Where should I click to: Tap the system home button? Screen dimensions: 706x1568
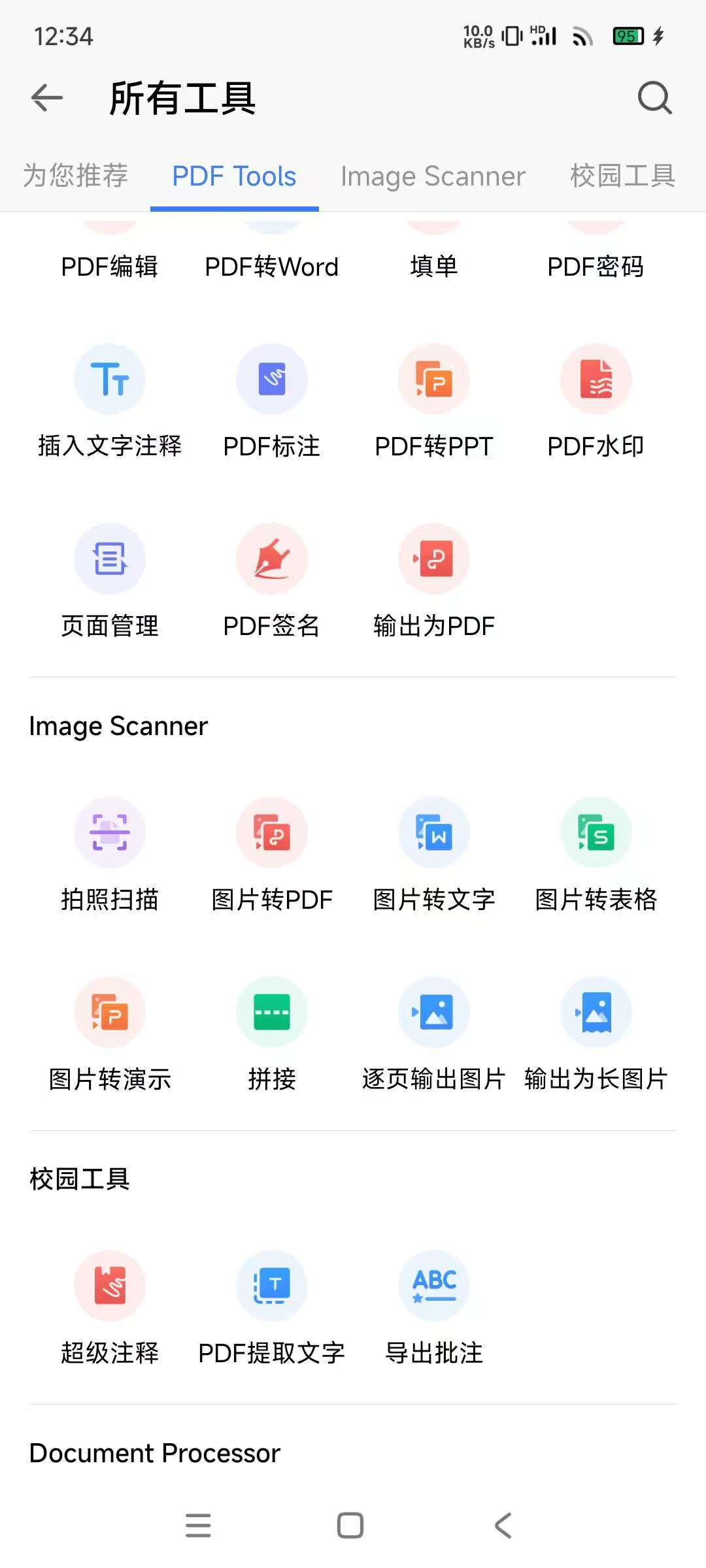point(350,1526)
